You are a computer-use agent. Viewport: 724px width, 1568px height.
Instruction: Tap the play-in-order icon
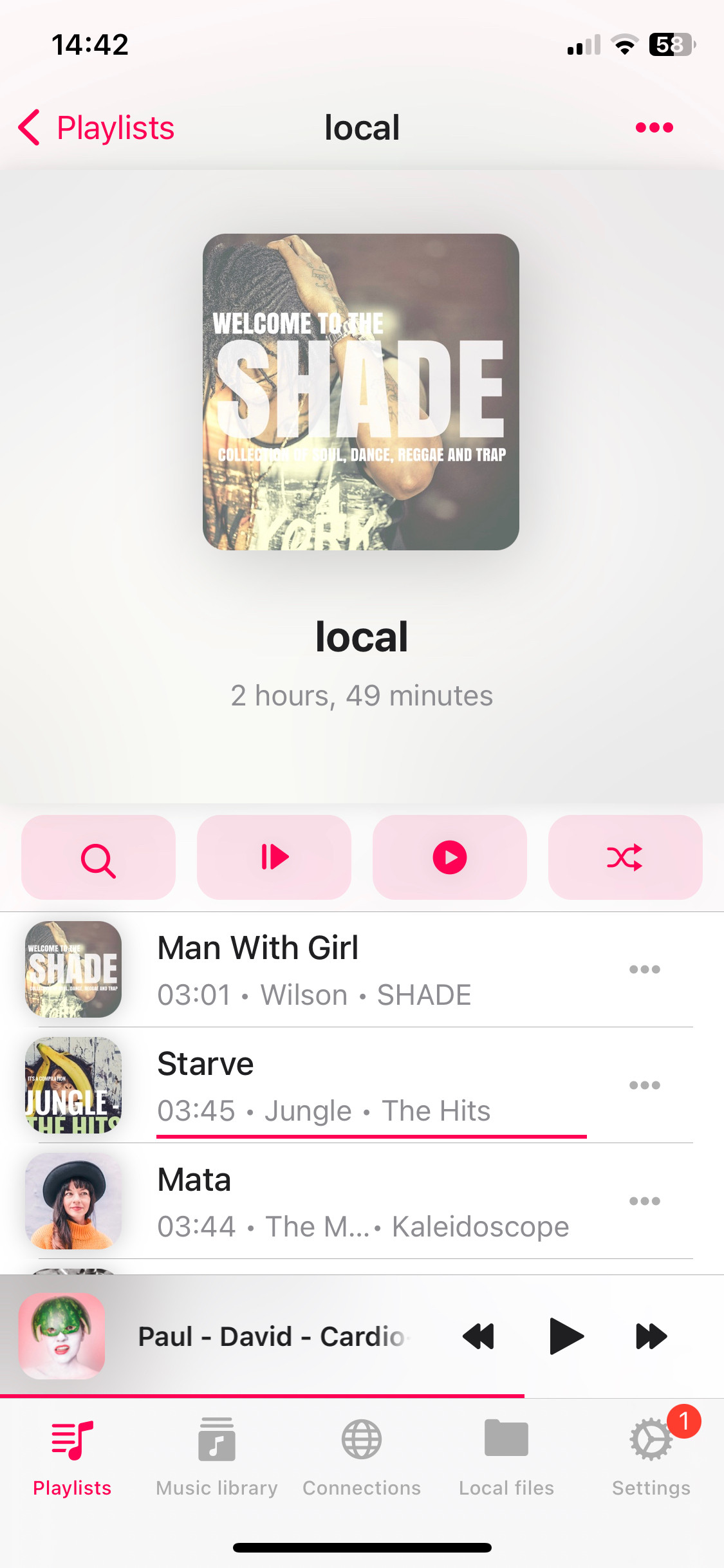[x=274, y=857]
